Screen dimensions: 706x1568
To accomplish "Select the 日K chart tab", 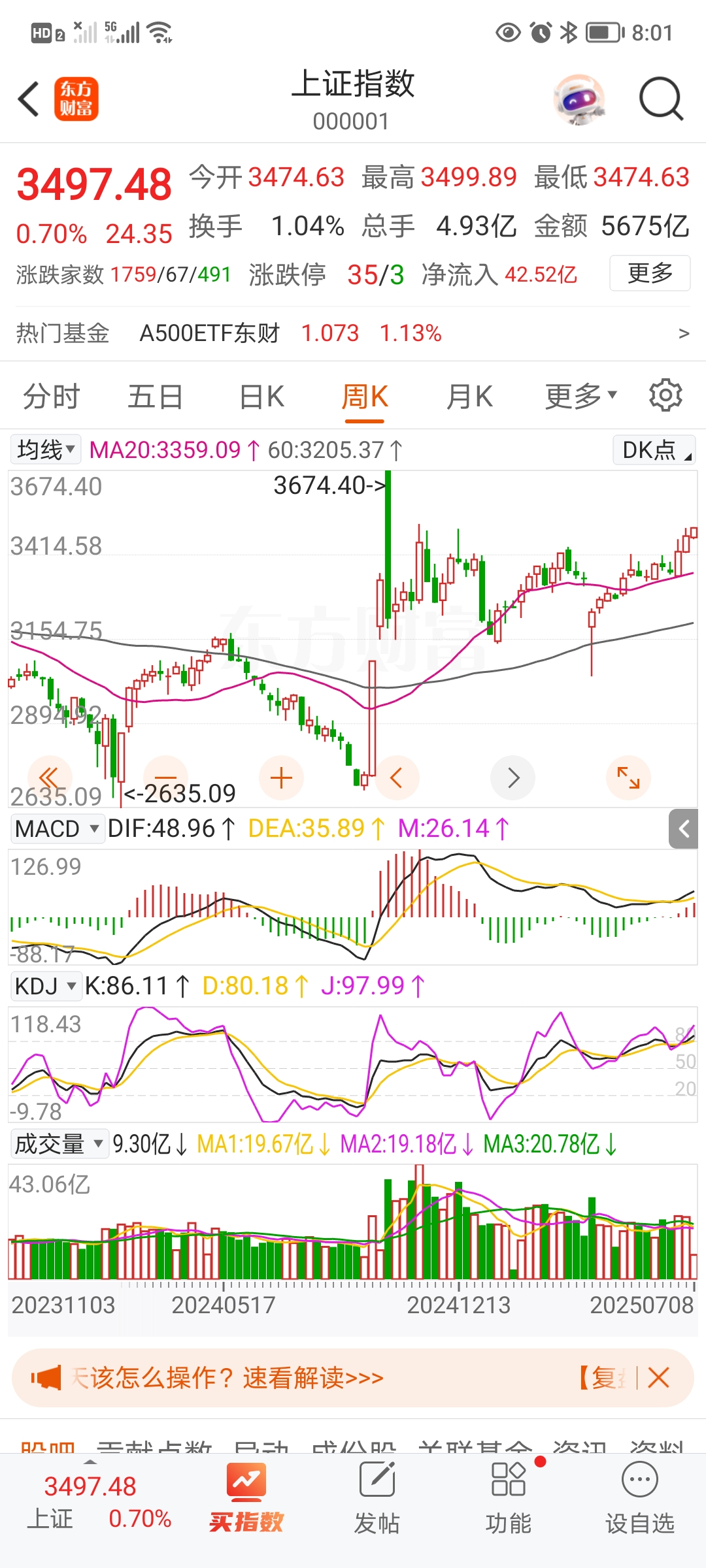I will (x=261, y=397).
